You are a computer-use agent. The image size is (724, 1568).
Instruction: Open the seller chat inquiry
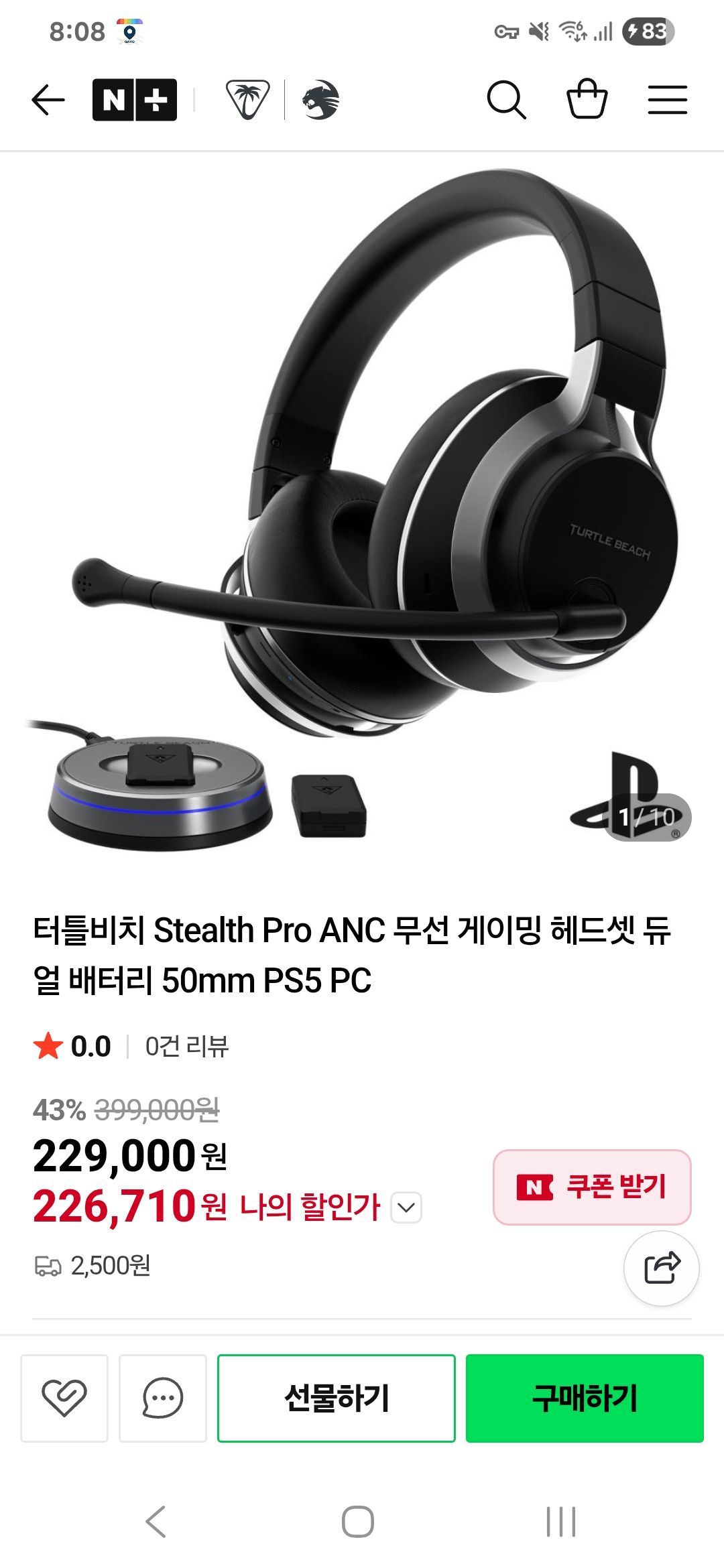click(163, 1398)
